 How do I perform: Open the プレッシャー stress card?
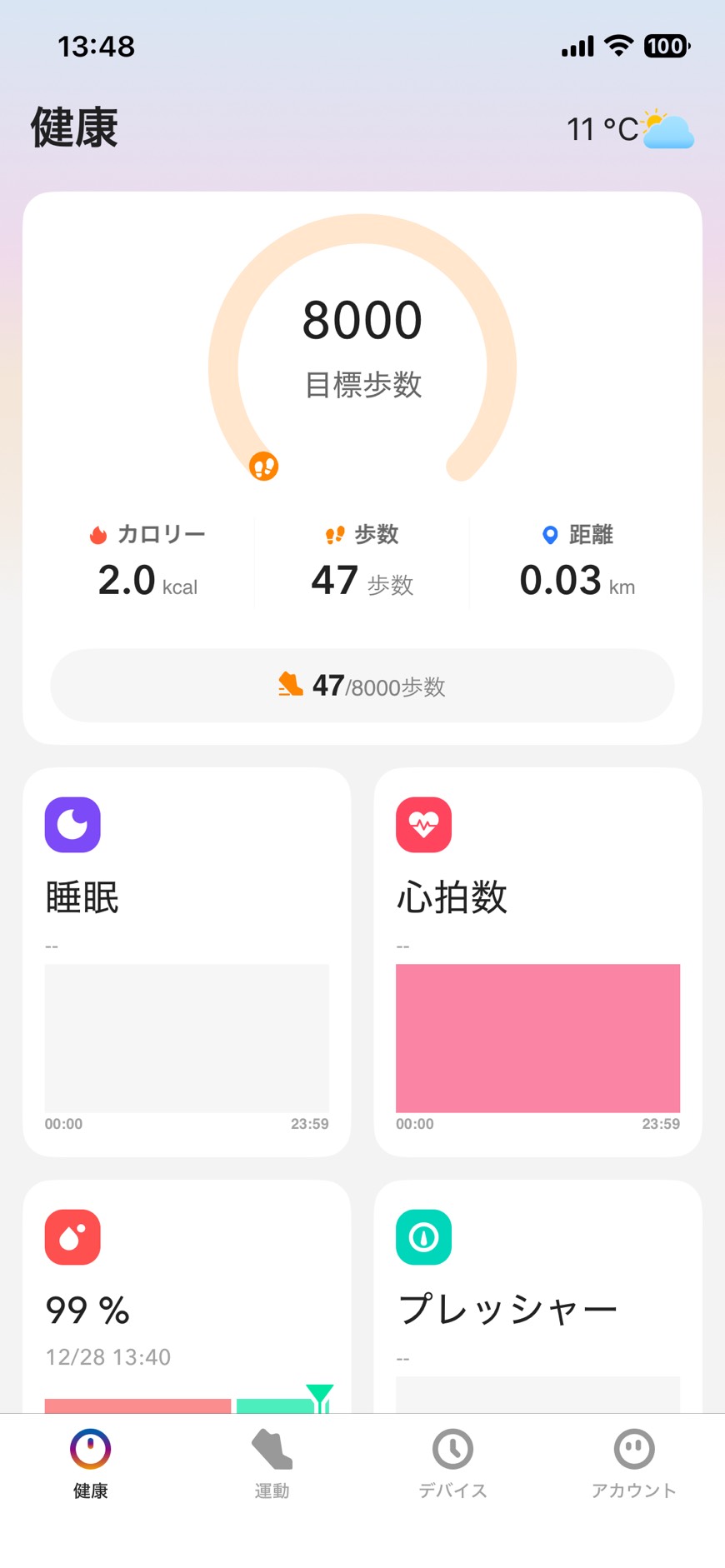(537, 1300)
